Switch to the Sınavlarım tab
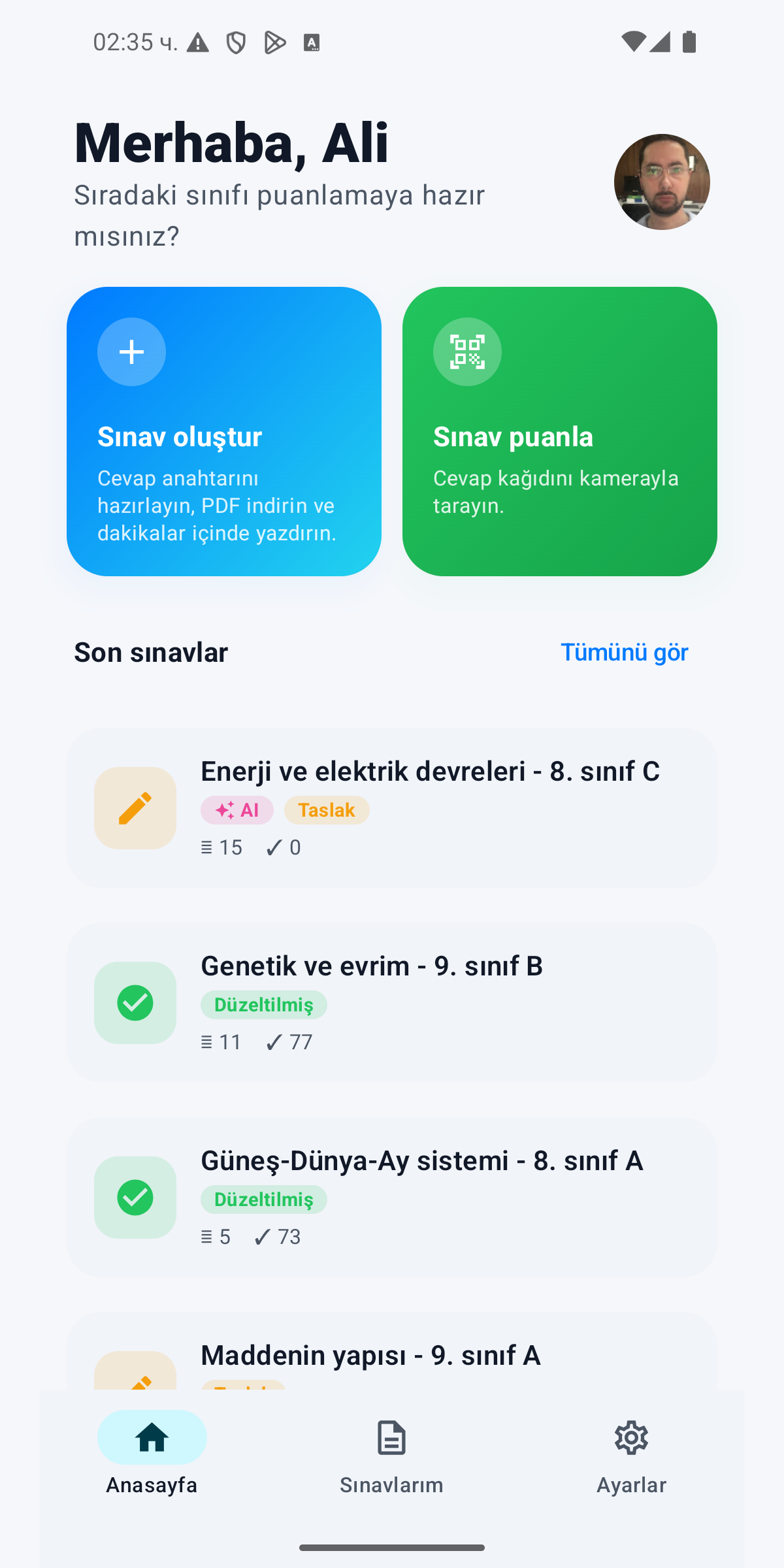Image resolution: width=784 pixels, height=1568 pixels. coord(391,1453)
